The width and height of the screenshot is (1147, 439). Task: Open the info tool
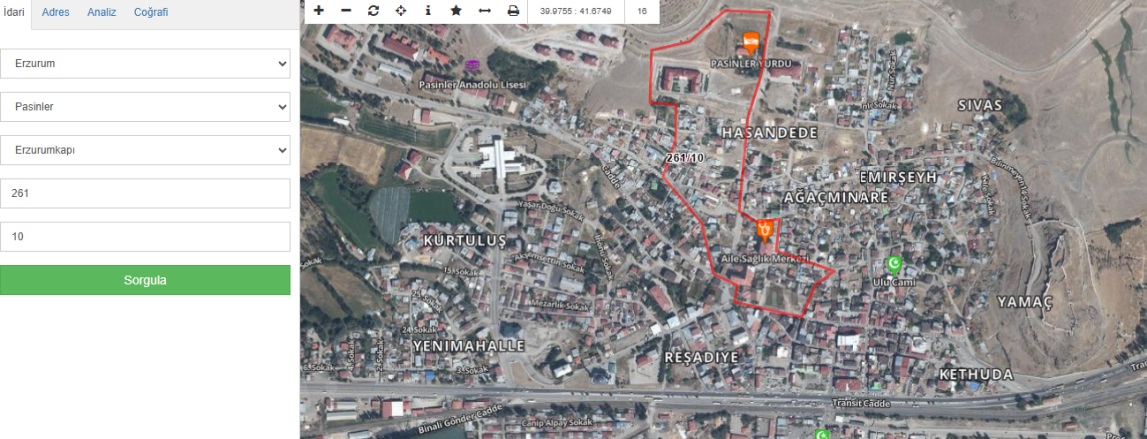(428, 10)
